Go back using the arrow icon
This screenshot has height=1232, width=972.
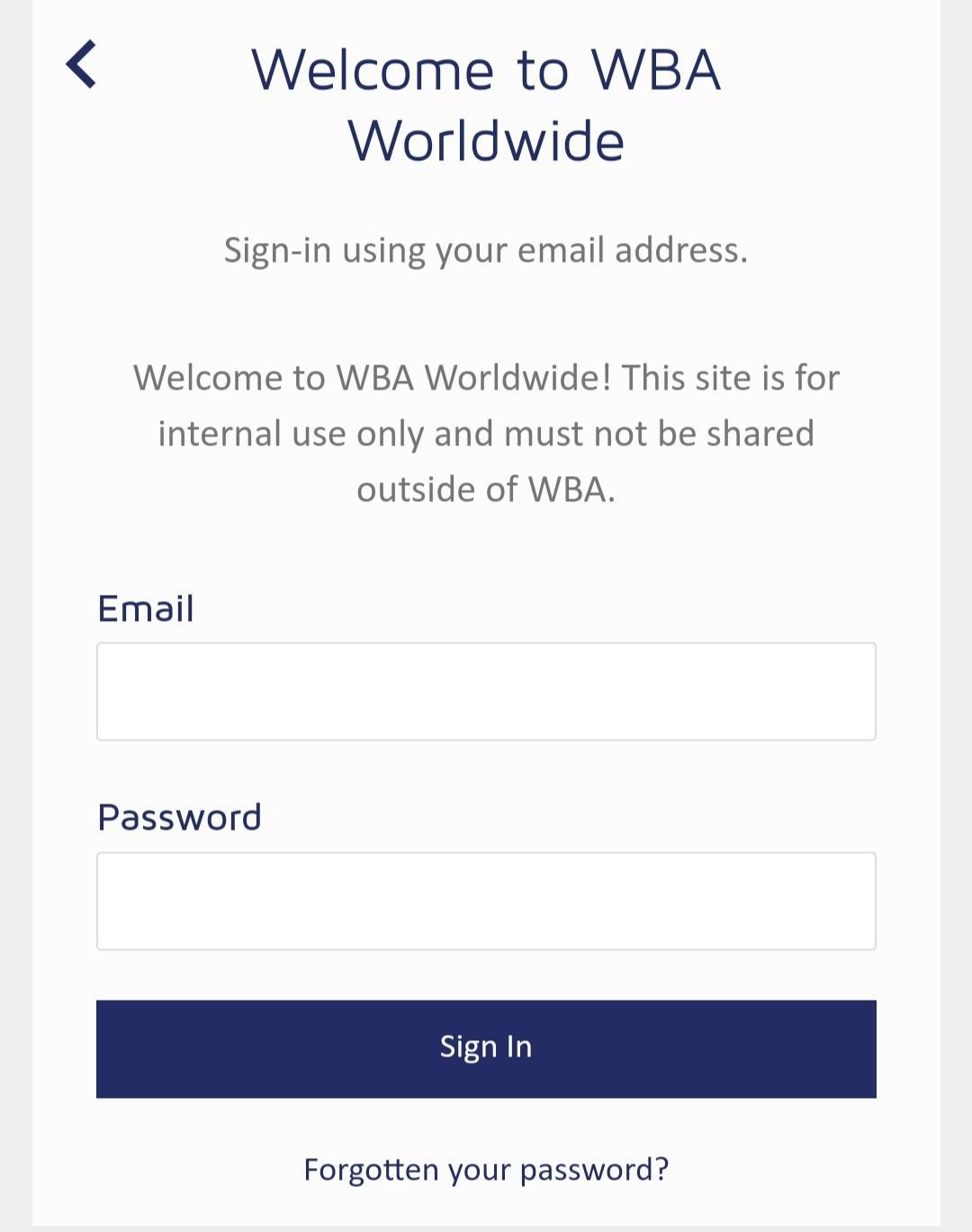click(x=81, y=65)
